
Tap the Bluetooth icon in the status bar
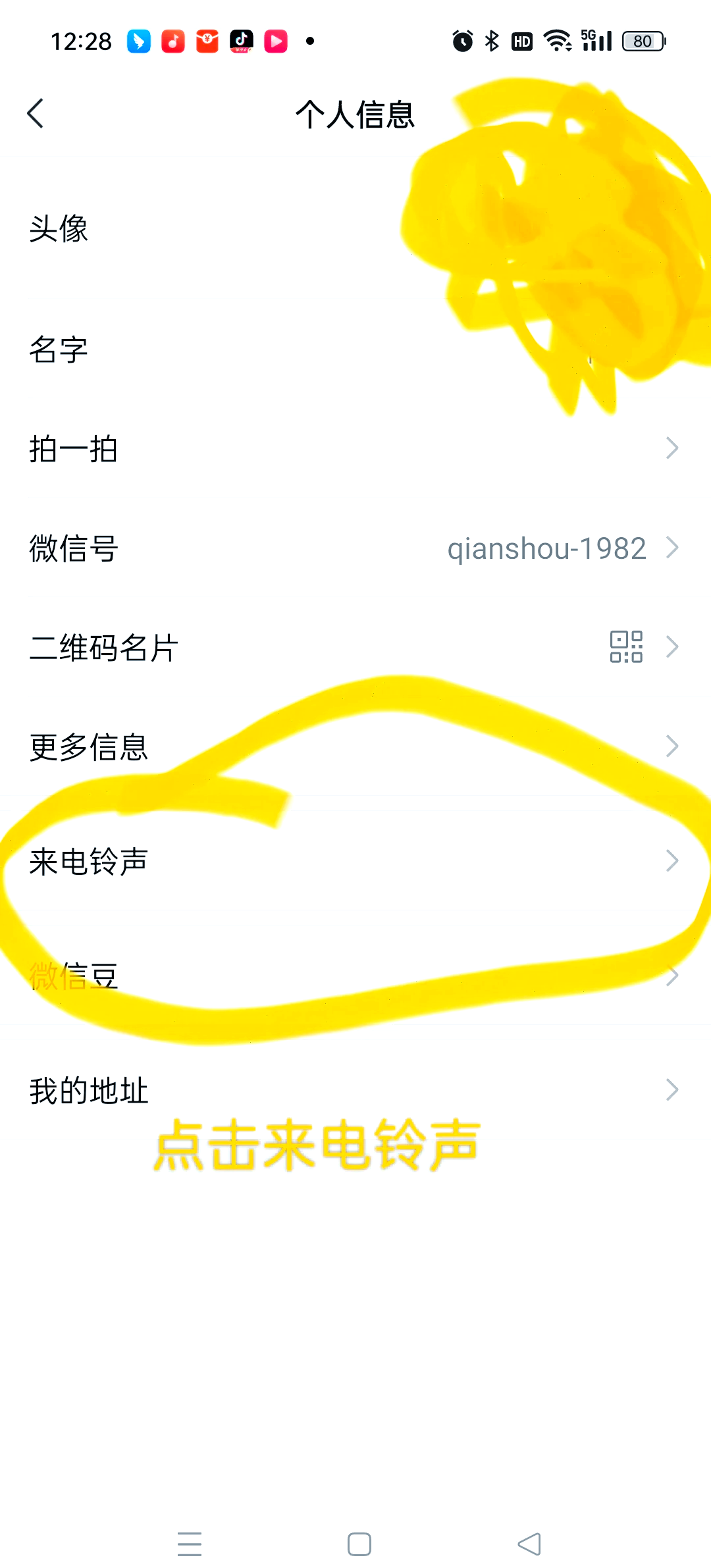[x=491, y=40]
